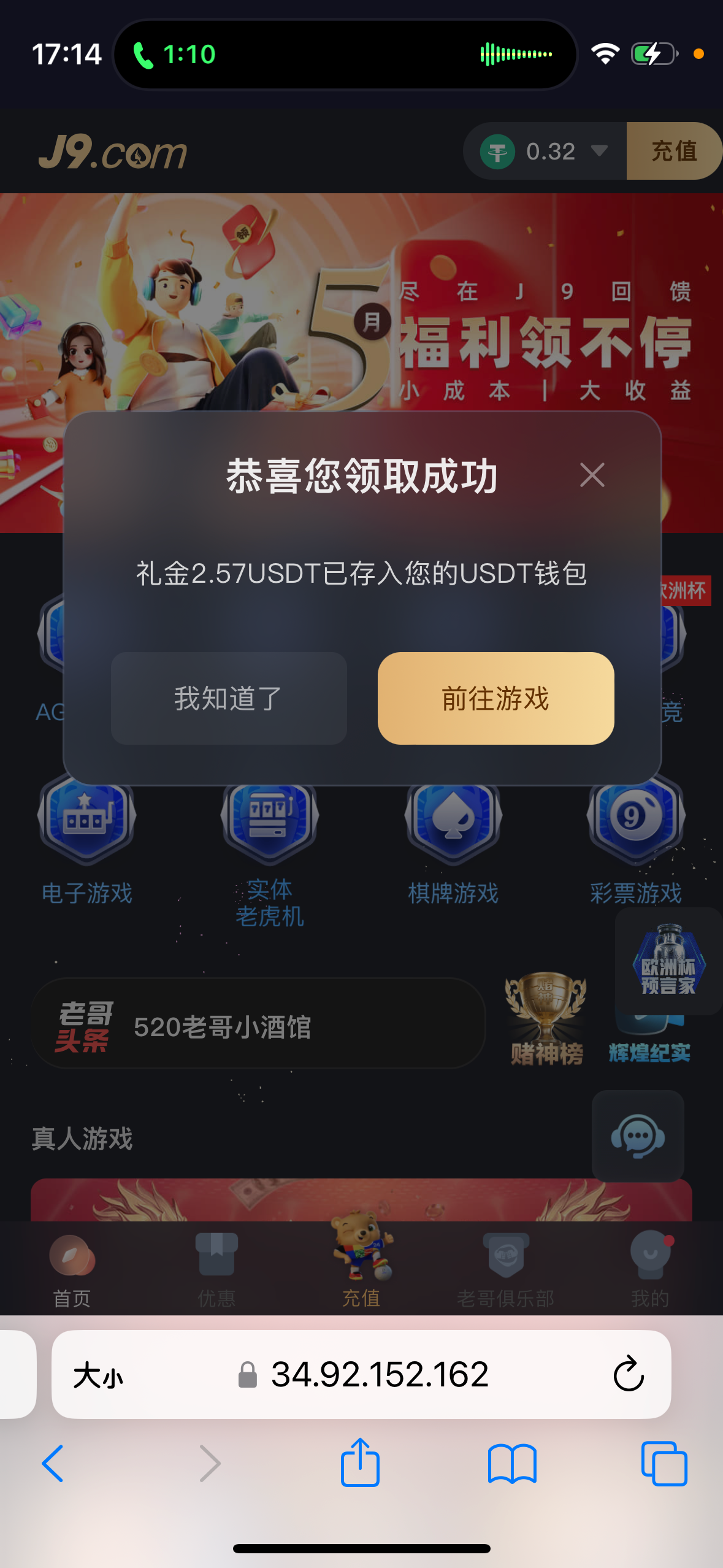Open the Safari tabs overview
Image resolution: width=723 pixels, height=1568 pixels.
pos(664,1464)
